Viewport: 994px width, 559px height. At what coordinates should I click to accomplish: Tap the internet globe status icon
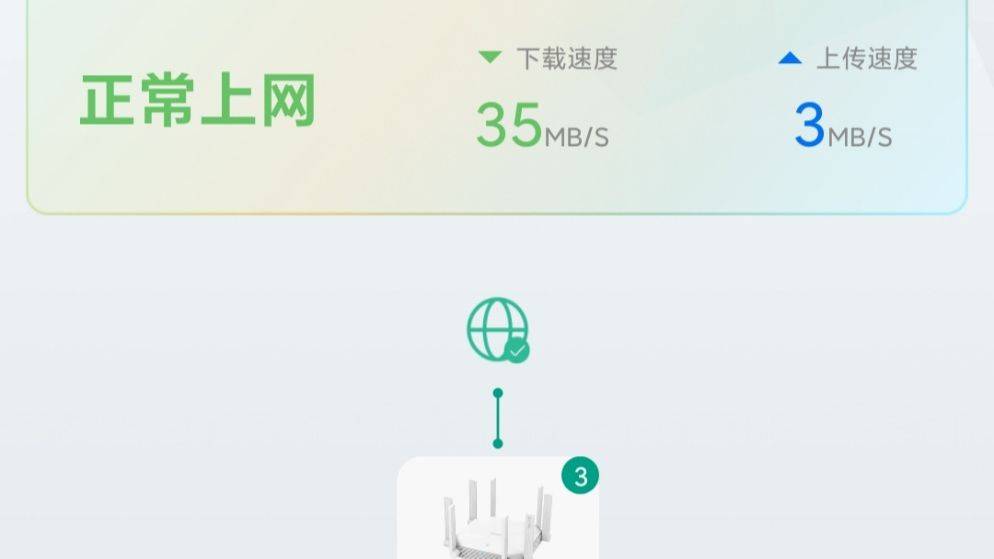point(497,331)
